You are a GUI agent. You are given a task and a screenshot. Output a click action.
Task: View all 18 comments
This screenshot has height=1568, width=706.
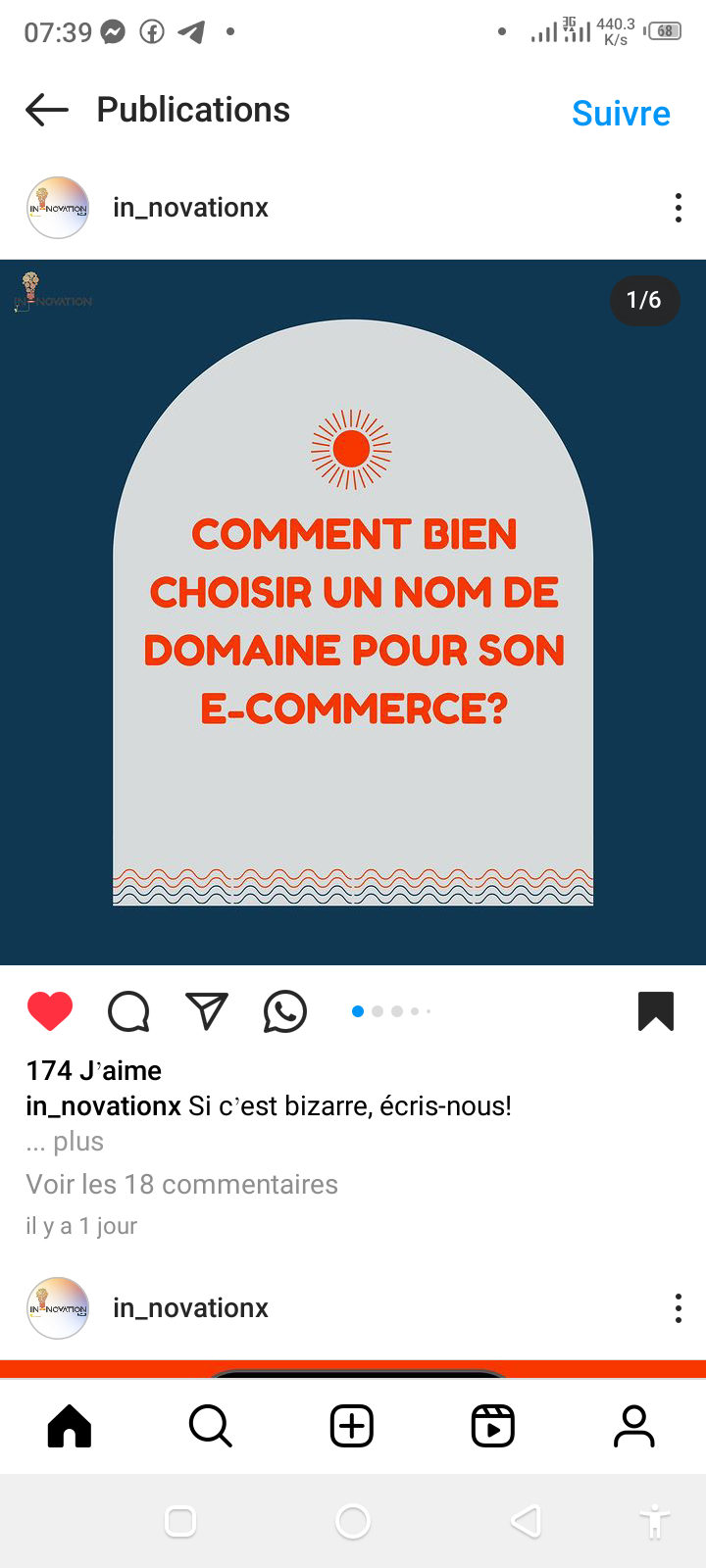[182, 1184]
